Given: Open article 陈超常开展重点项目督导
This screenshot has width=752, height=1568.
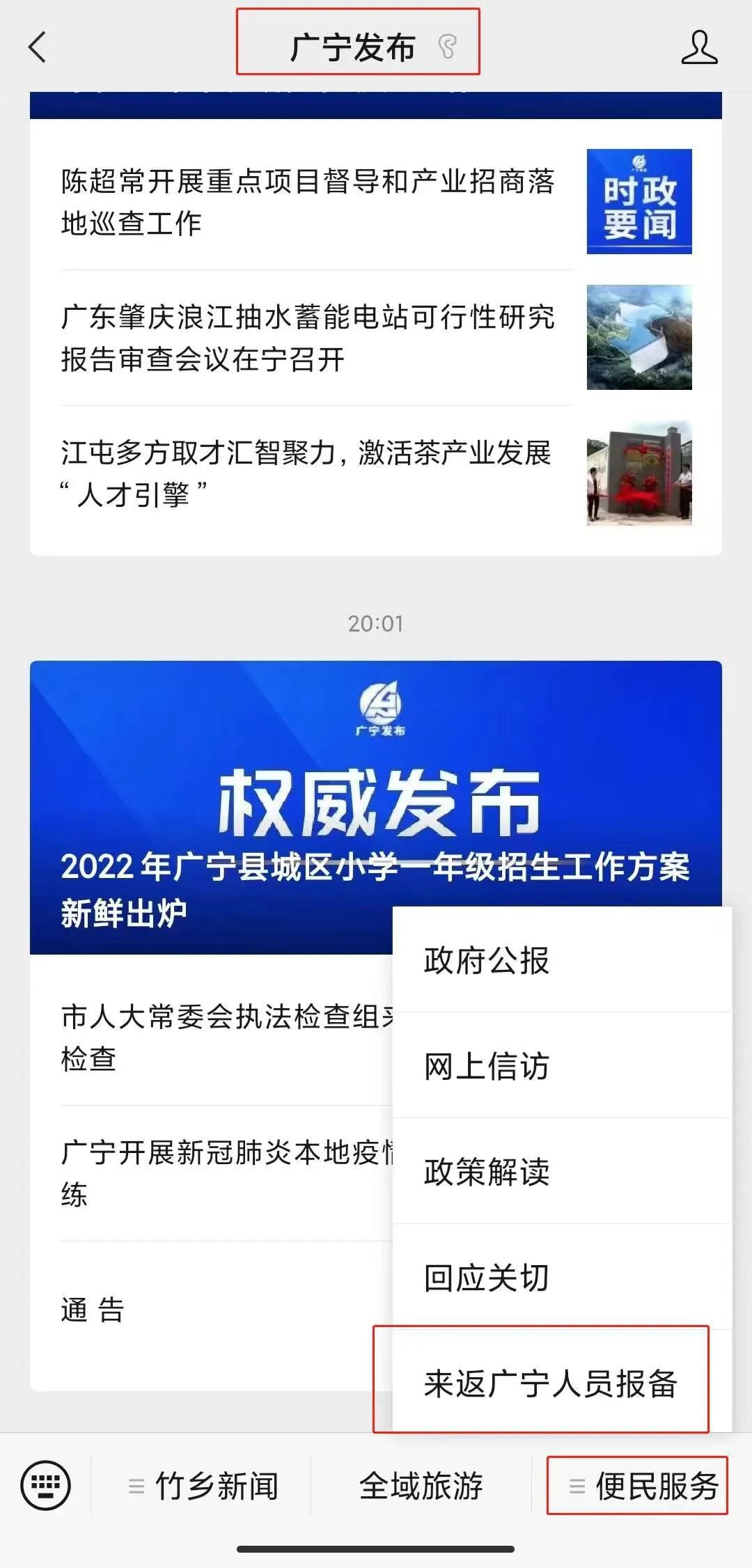Looking at the screenshot, I should 306,202.
